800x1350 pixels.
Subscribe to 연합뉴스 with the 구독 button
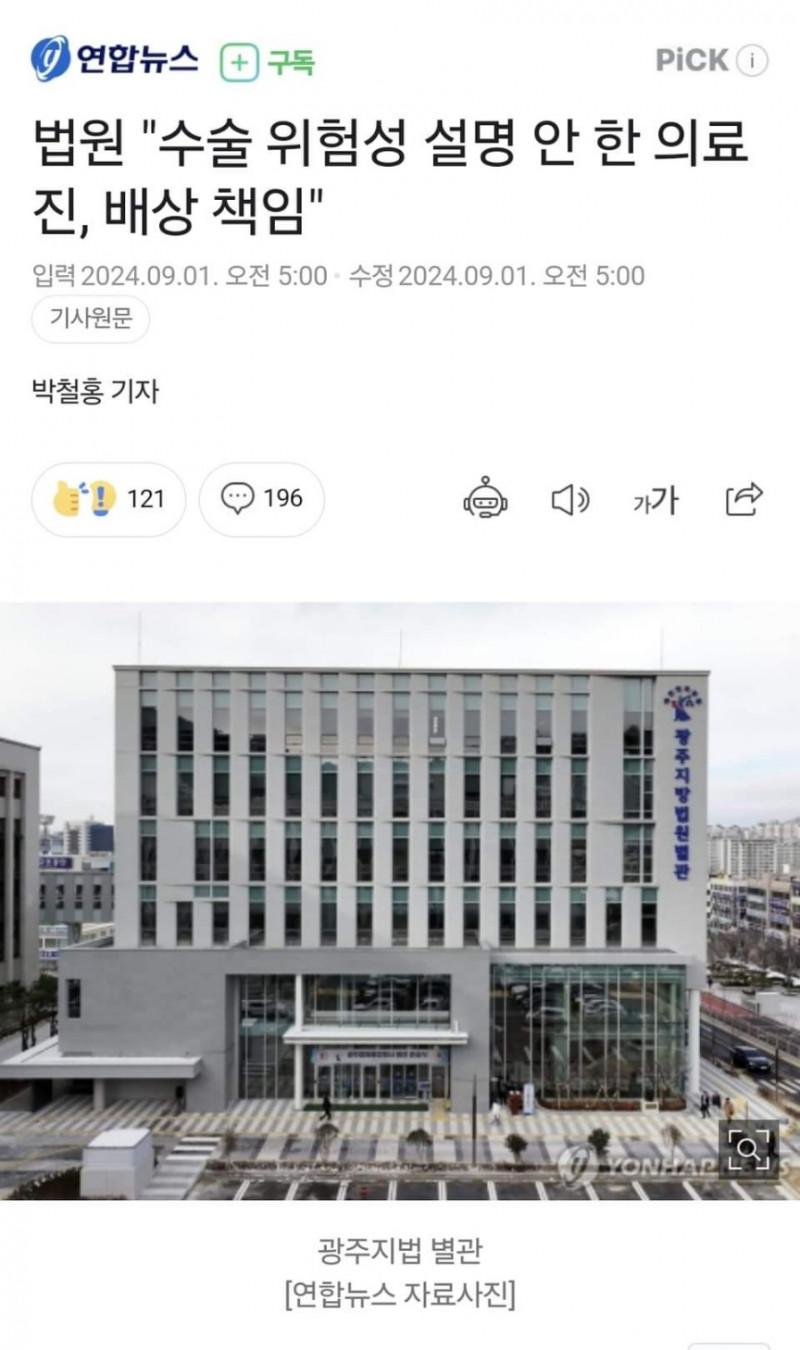click(268, 62)
